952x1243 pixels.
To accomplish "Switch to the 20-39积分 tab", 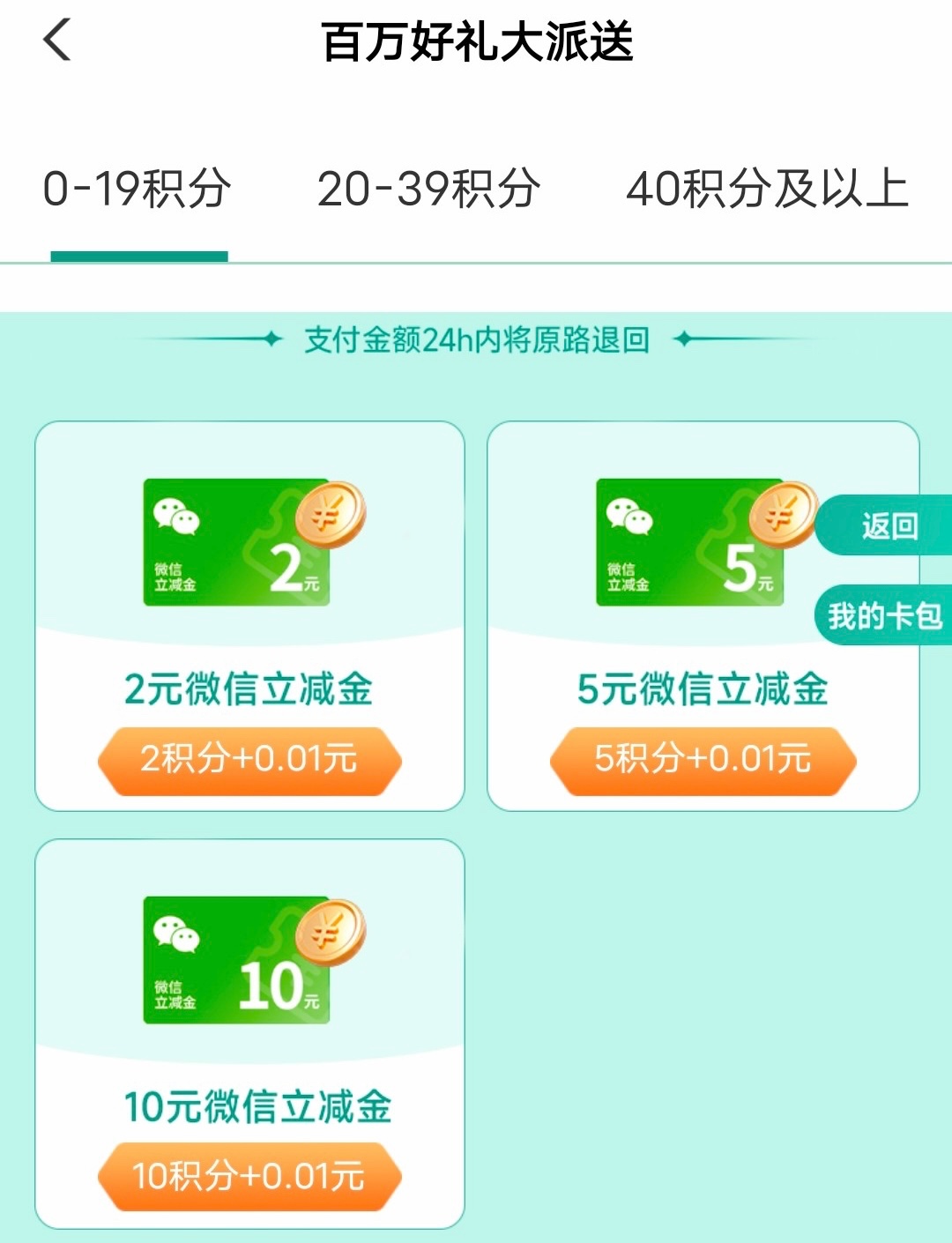I will click(x=428, y=189).
